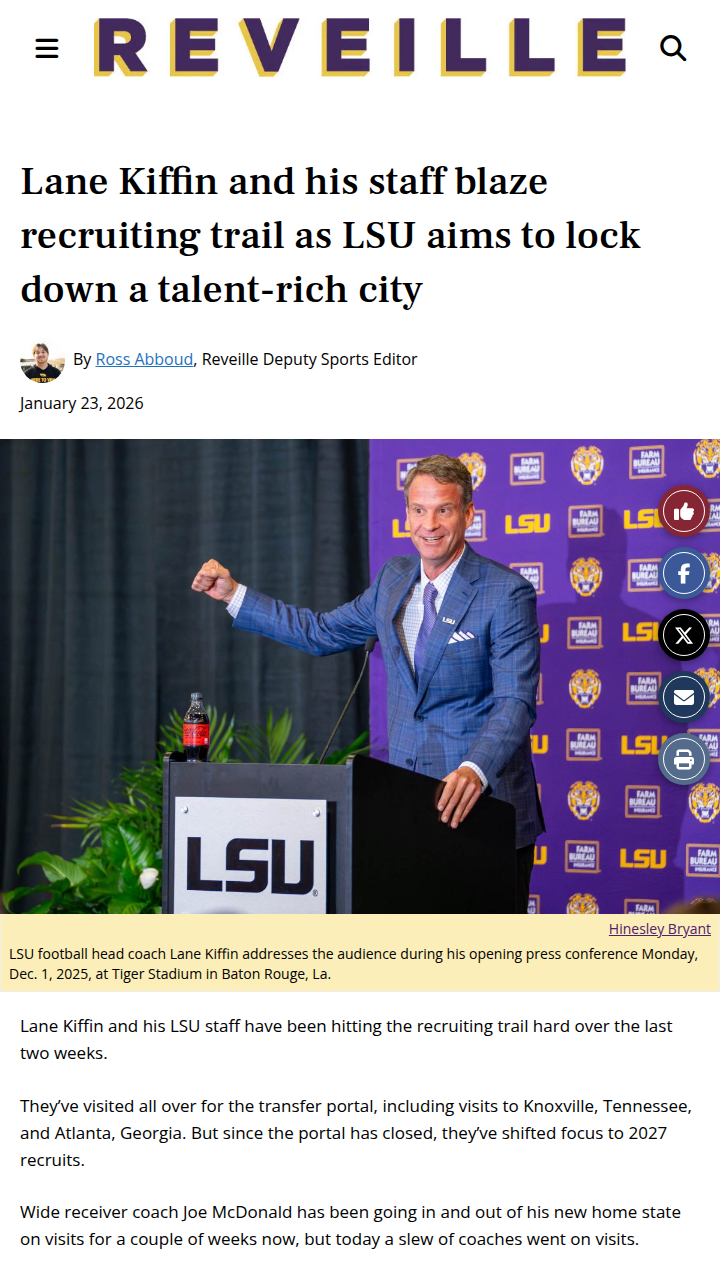Open the site search
This screenshot has height=1280, width=720.
[x=673, y=48]
